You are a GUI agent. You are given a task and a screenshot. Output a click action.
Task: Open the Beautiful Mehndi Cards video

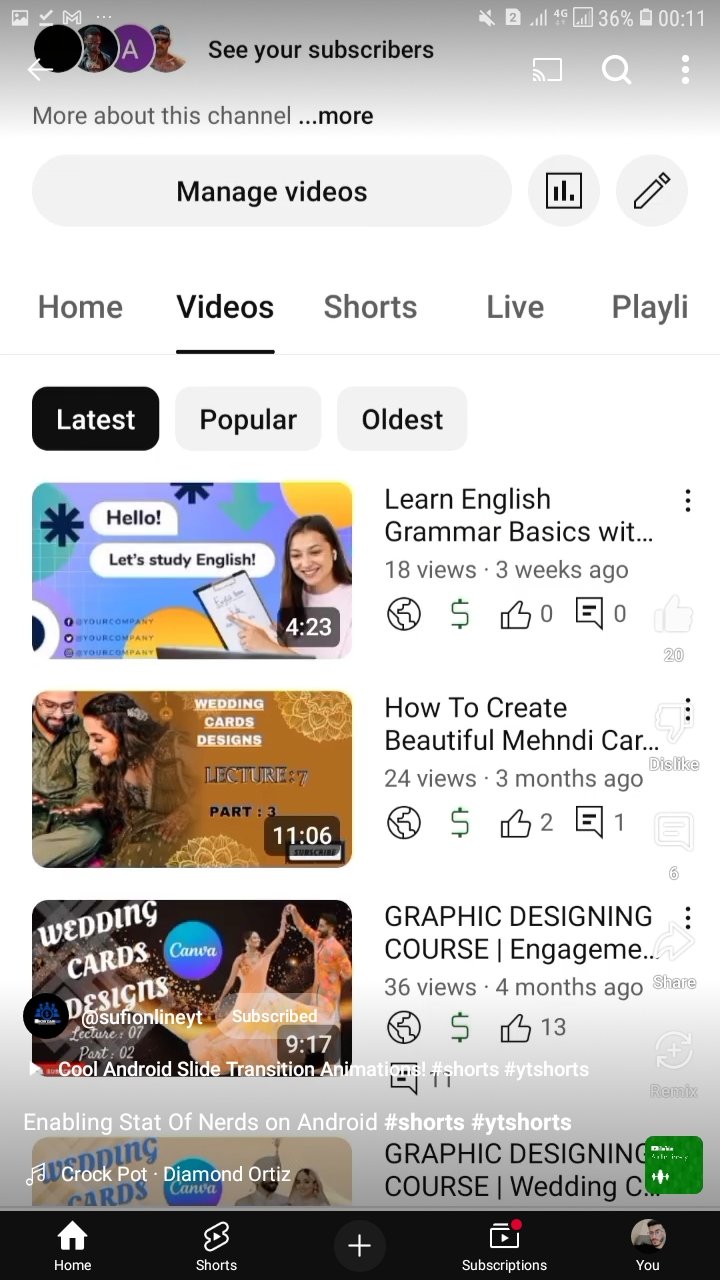point(192,779)
